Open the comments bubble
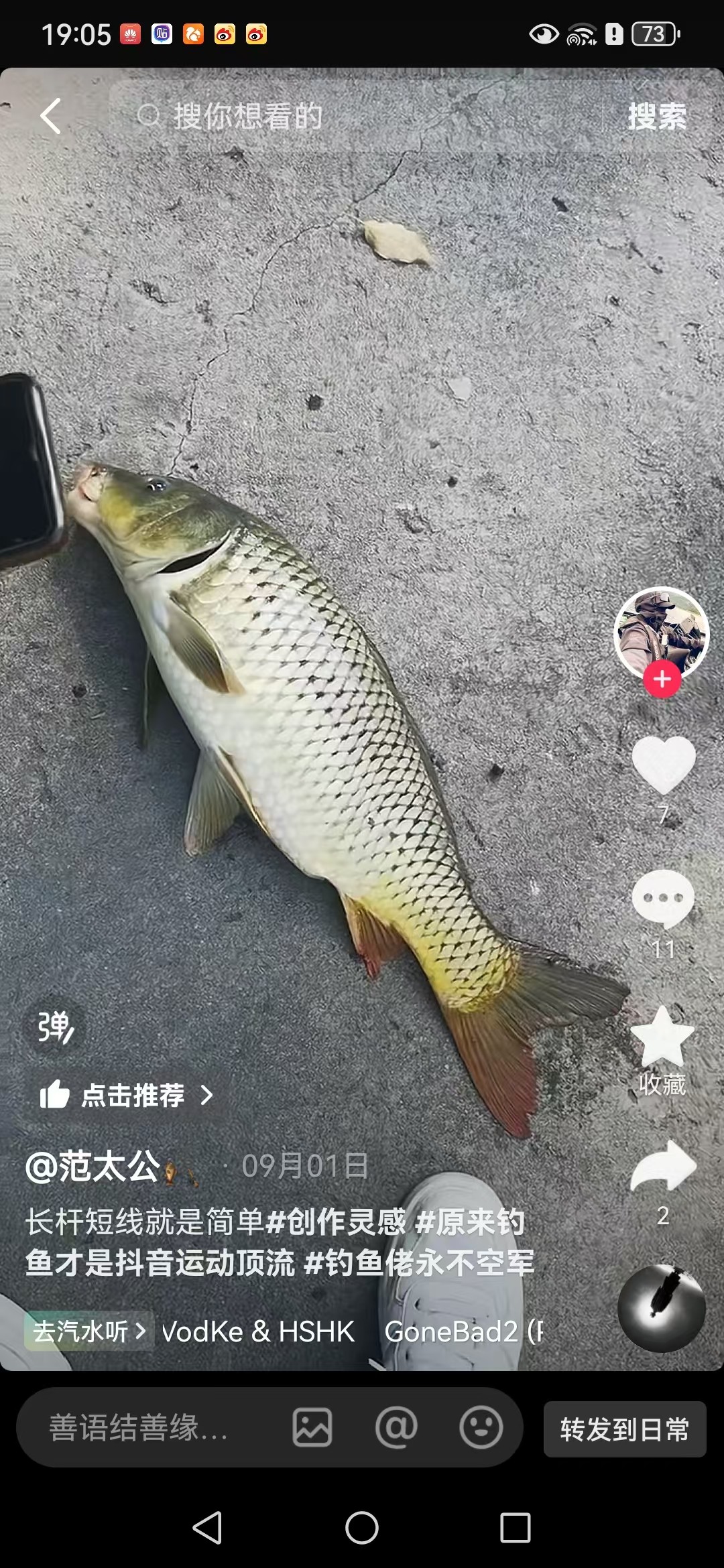This screenshot has width=724, height=1568. pos(663,899)
